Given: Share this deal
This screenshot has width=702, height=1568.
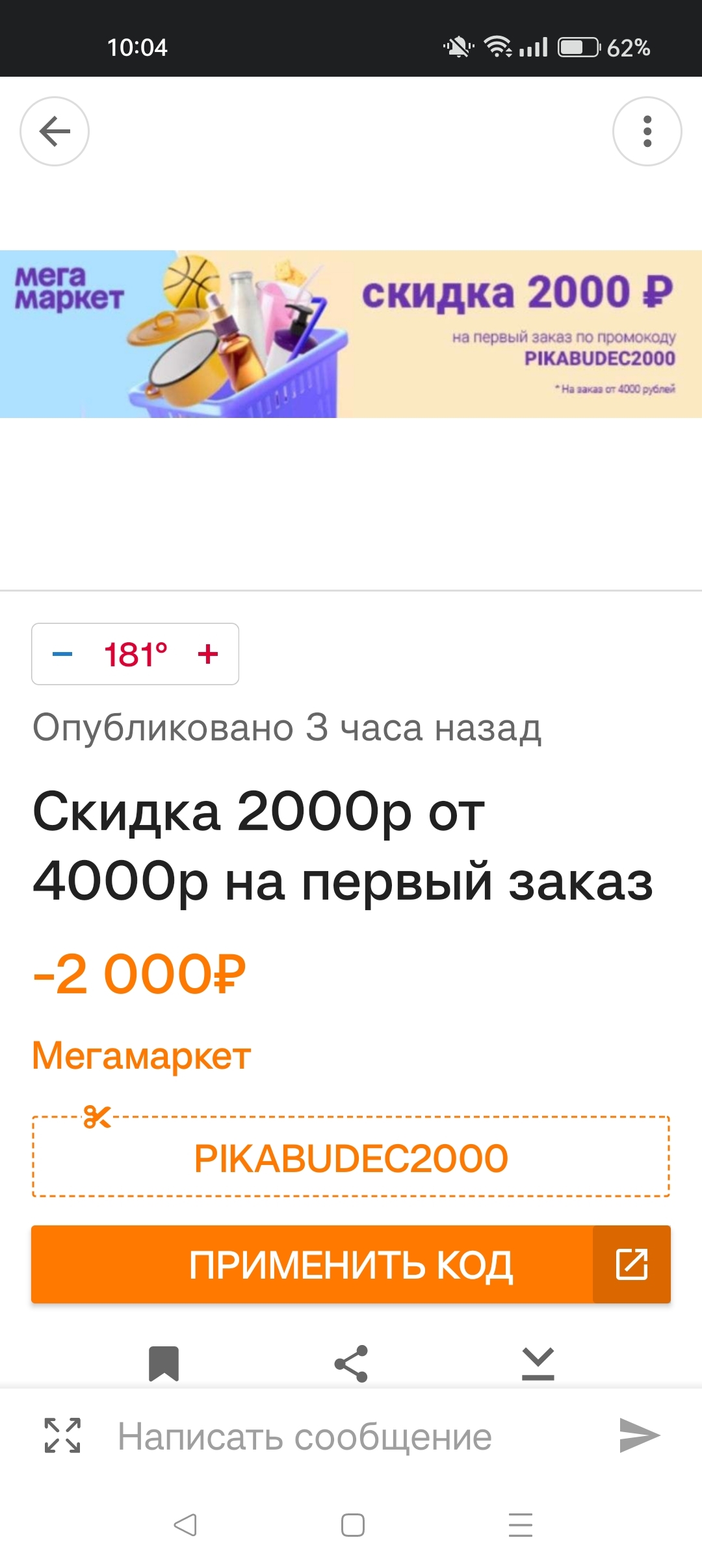Looking at the screenshot, I should coord(351,1363).
